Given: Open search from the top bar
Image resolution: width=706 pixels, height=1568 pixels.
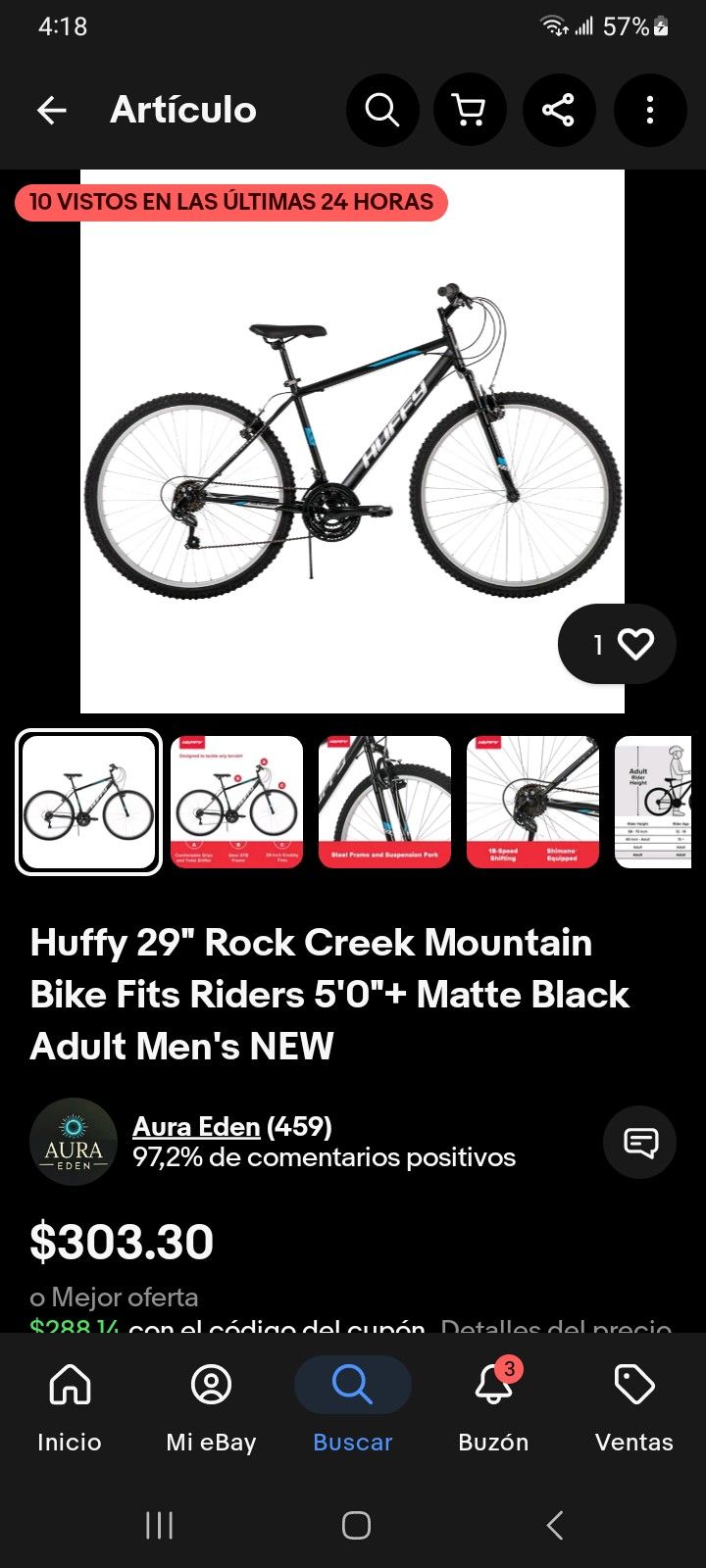Looking at the screenshot, I should pos(382,111).
